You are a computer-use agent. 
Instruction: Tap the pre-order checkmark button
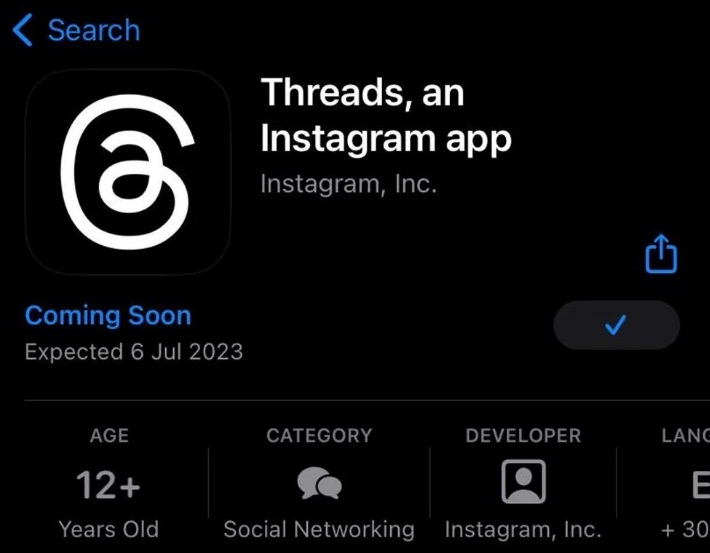pos(616,325)
